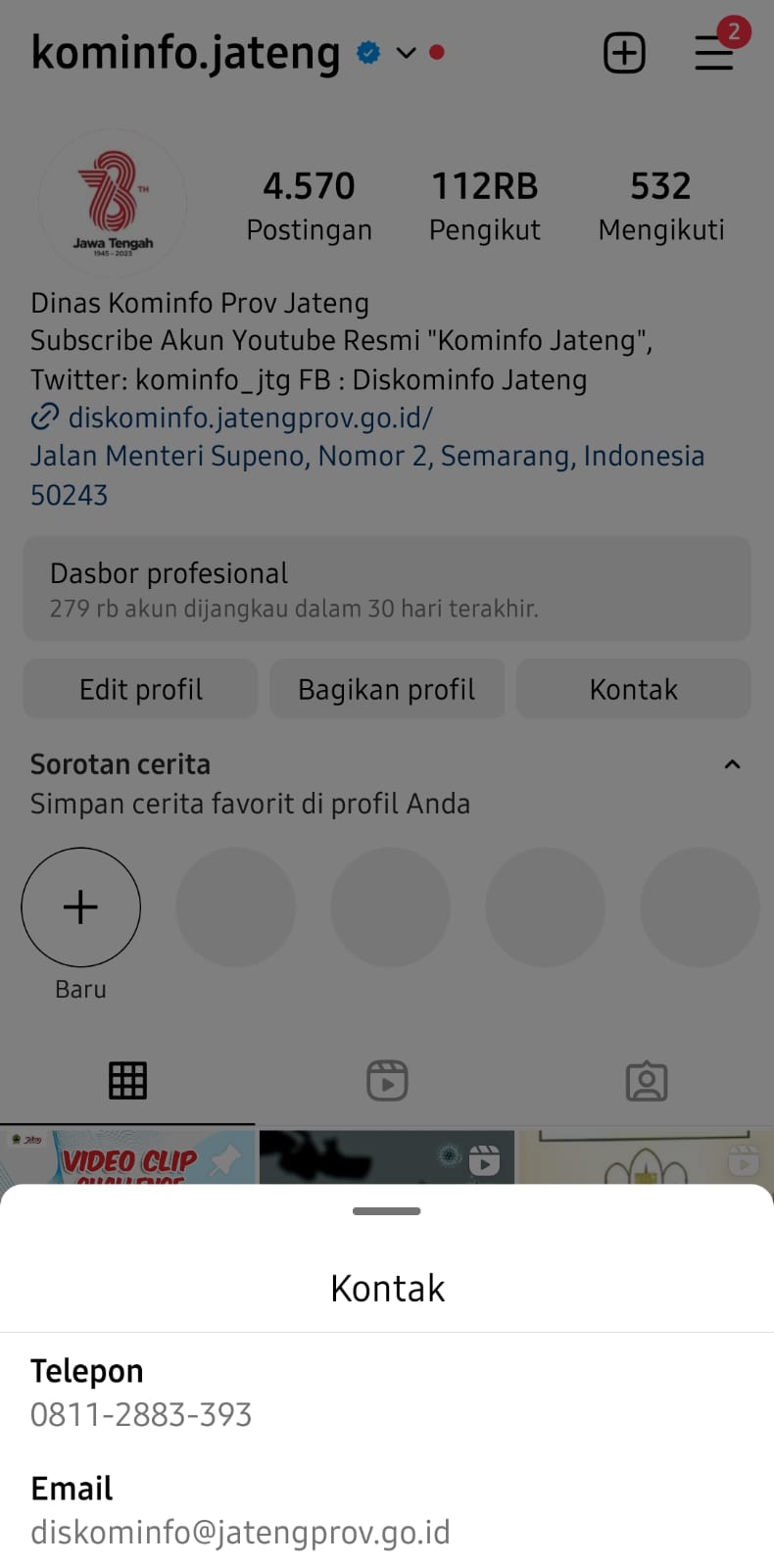This screenshot has width=774, height=1568.
Task: Tap the Kontak sheet drag handle
Action: pyautogui.click(x=387, y=1211)
